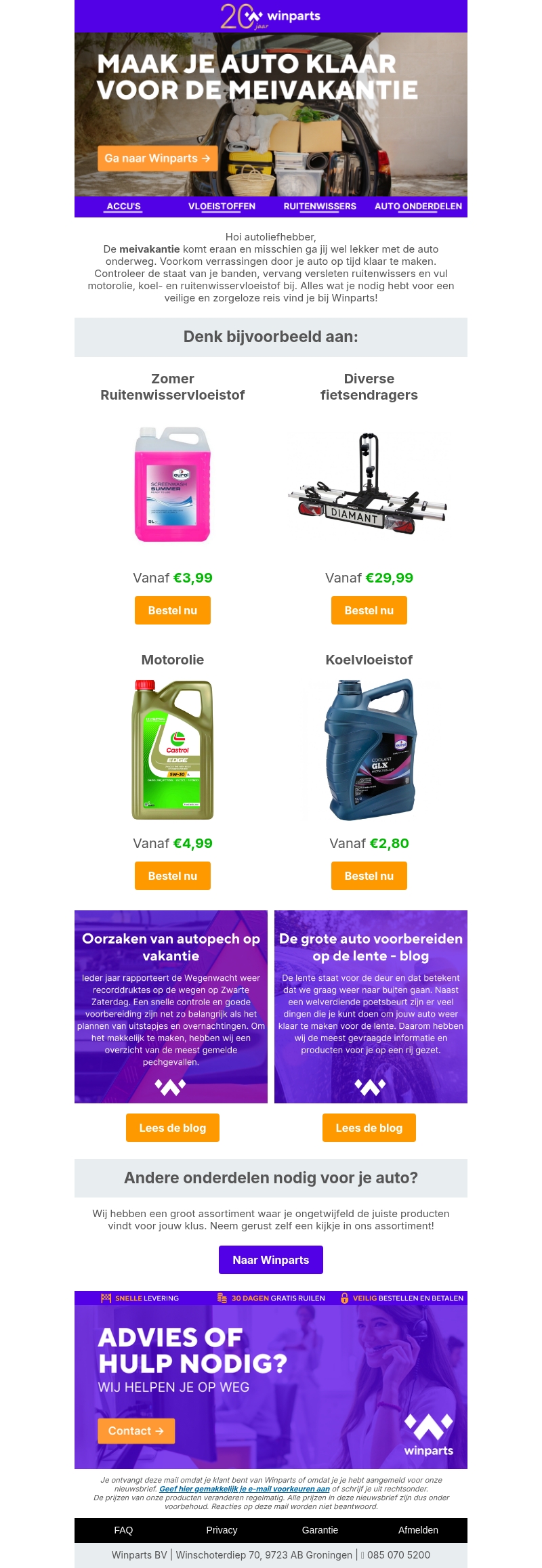Order Diverse fietsendragers via Bestel nu
The height and width of the screenshot is (1568, 542).
[x=369, y=610]
